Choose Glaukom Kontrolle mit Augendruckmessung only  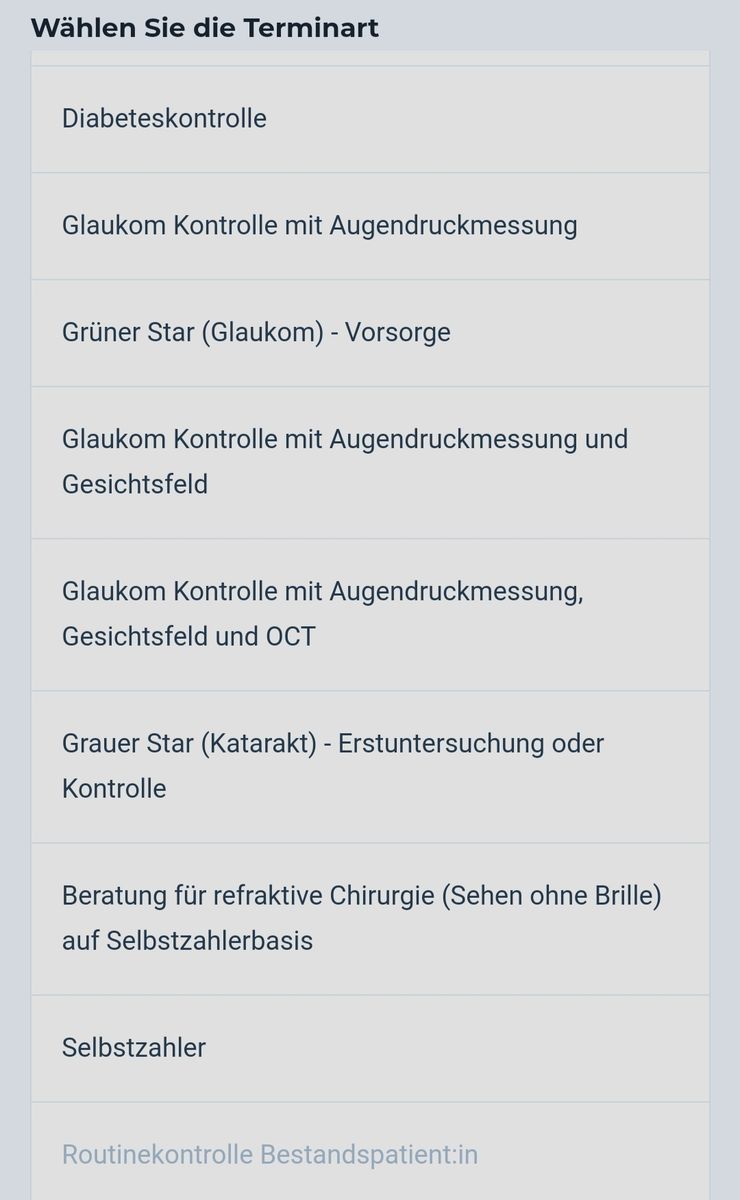coord(369,226)
